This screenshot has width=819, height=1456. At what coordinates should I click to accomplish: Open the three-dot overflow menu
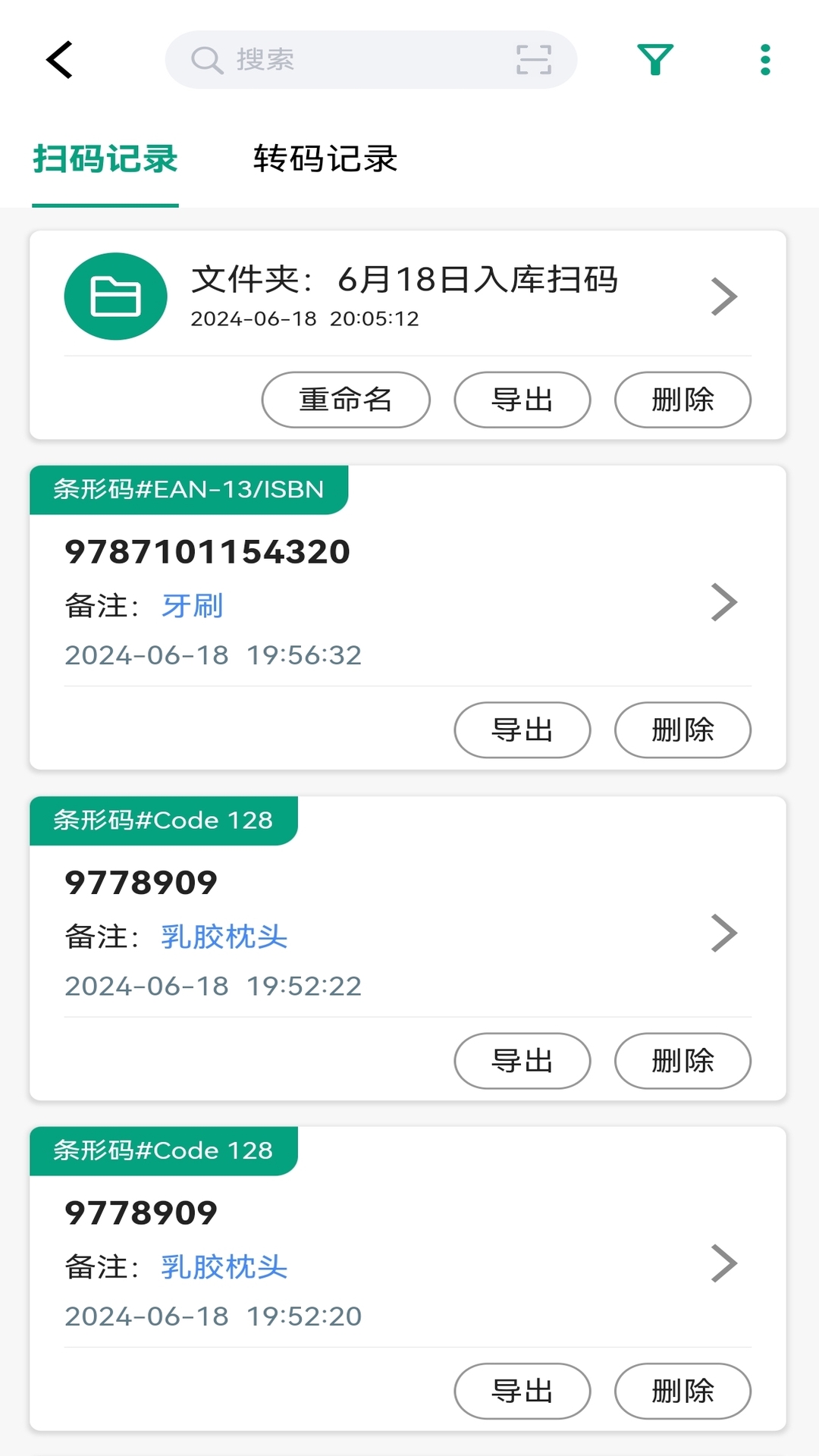[x=765, y=60]
